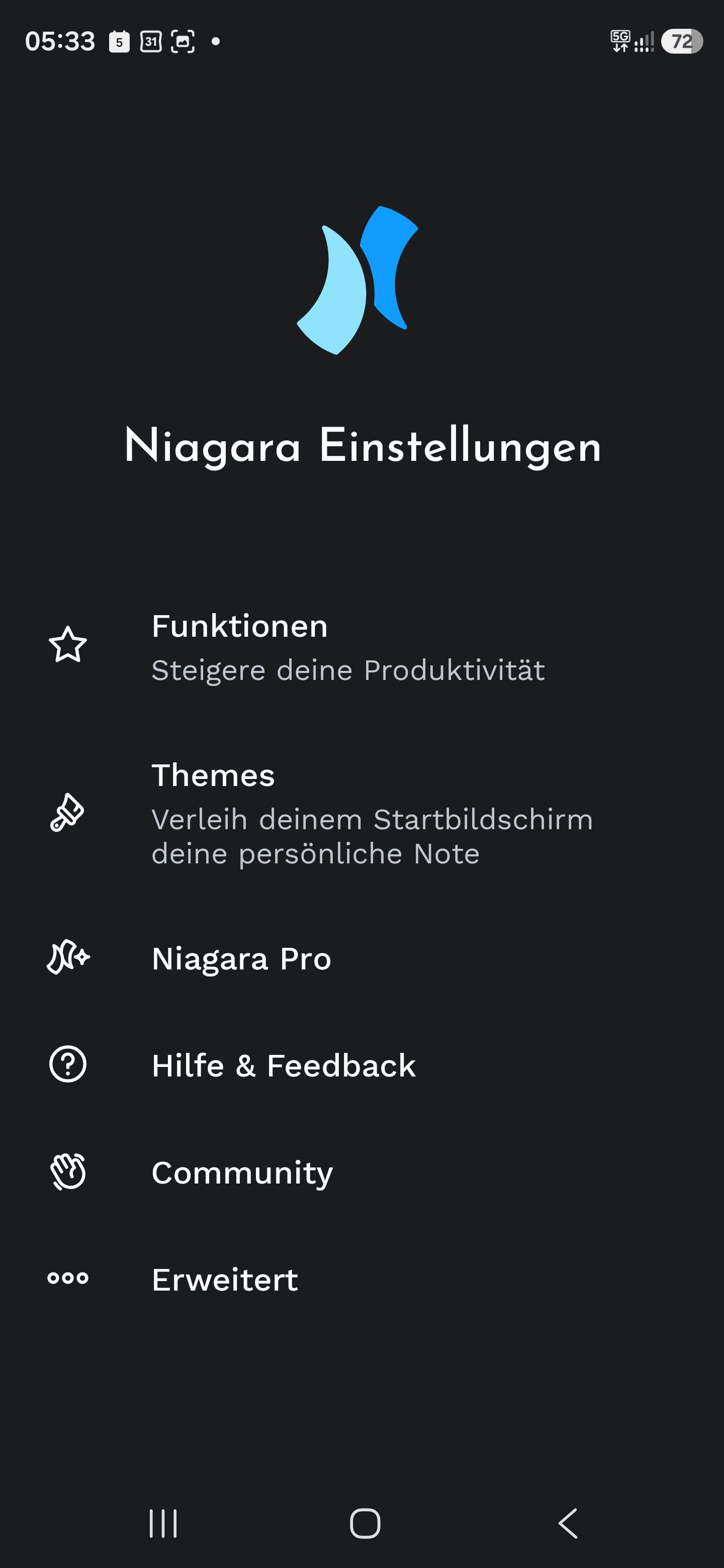This screenshot has height=1568, width=724.
Task: Tap the home button in navigation bar
Action: point(365,1524)
